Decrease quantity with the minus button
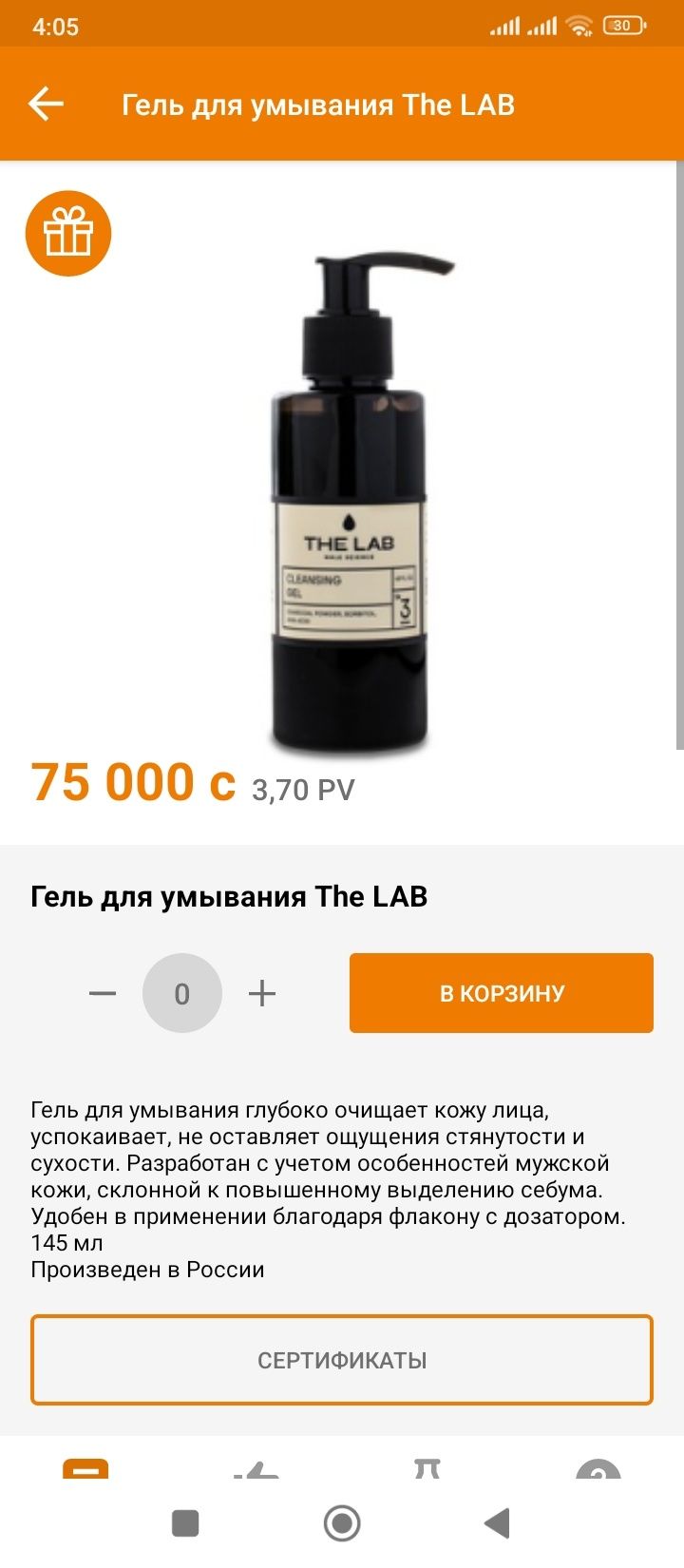This screenshot has height=1568, width=684. (103, 993)
